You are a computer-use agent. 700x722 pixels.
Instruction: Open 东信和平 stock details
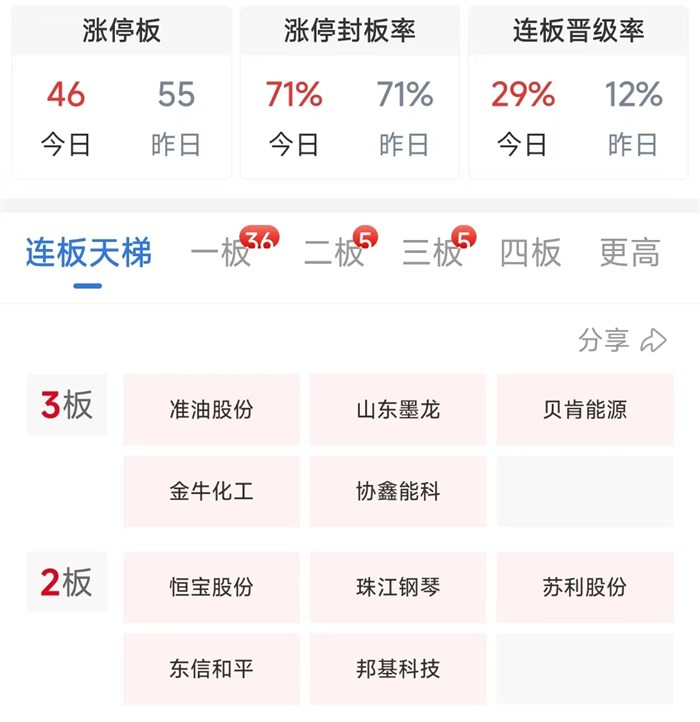[211, 669]
